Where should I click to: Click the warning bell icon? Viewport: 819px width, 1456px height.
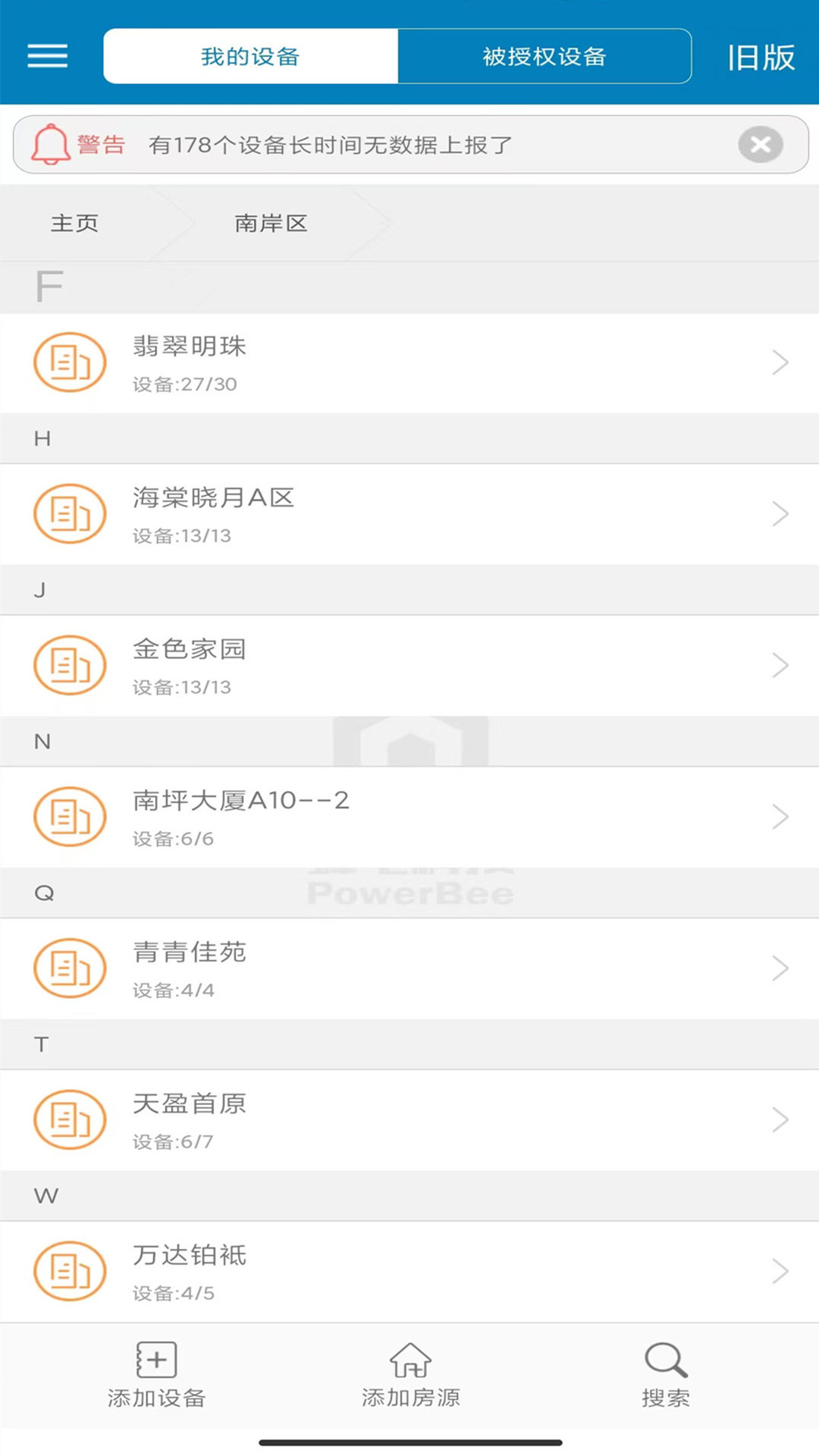tap(50, 143)
